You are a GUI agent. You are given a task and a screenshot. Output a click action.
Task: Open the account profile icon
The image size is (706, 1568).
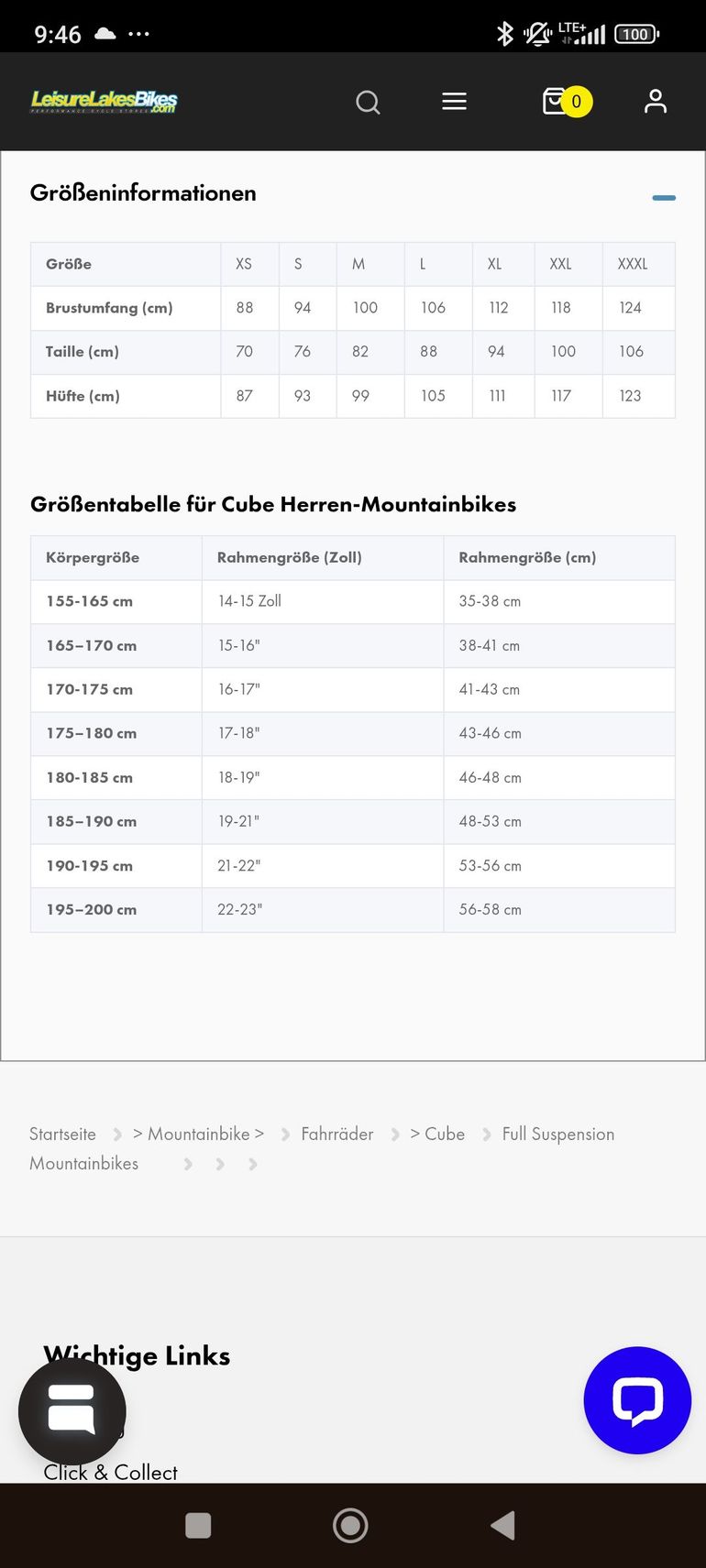(x=655, y=101)
